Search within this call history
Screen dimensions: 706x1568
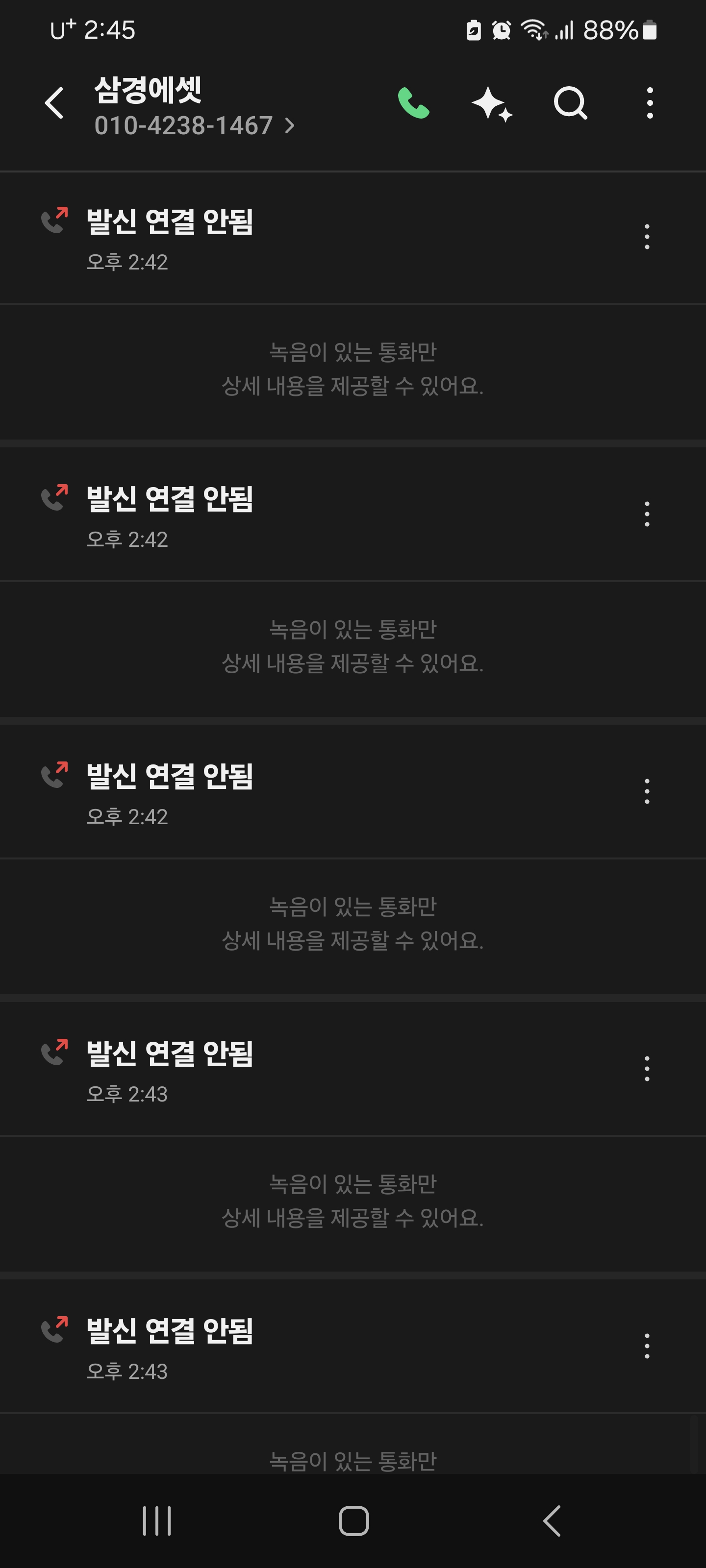pyautogui.click(x=570, y=103)
